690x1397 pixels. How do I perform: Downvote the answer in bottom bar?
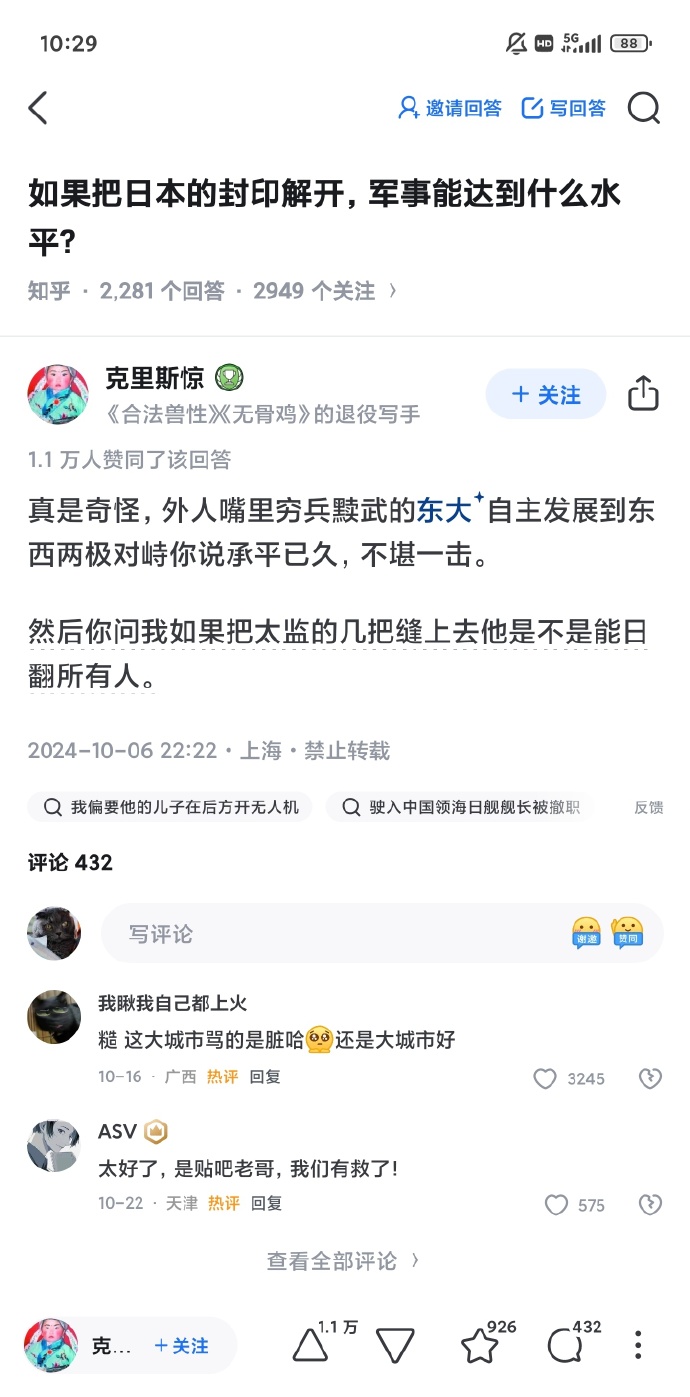[395, 1345]
